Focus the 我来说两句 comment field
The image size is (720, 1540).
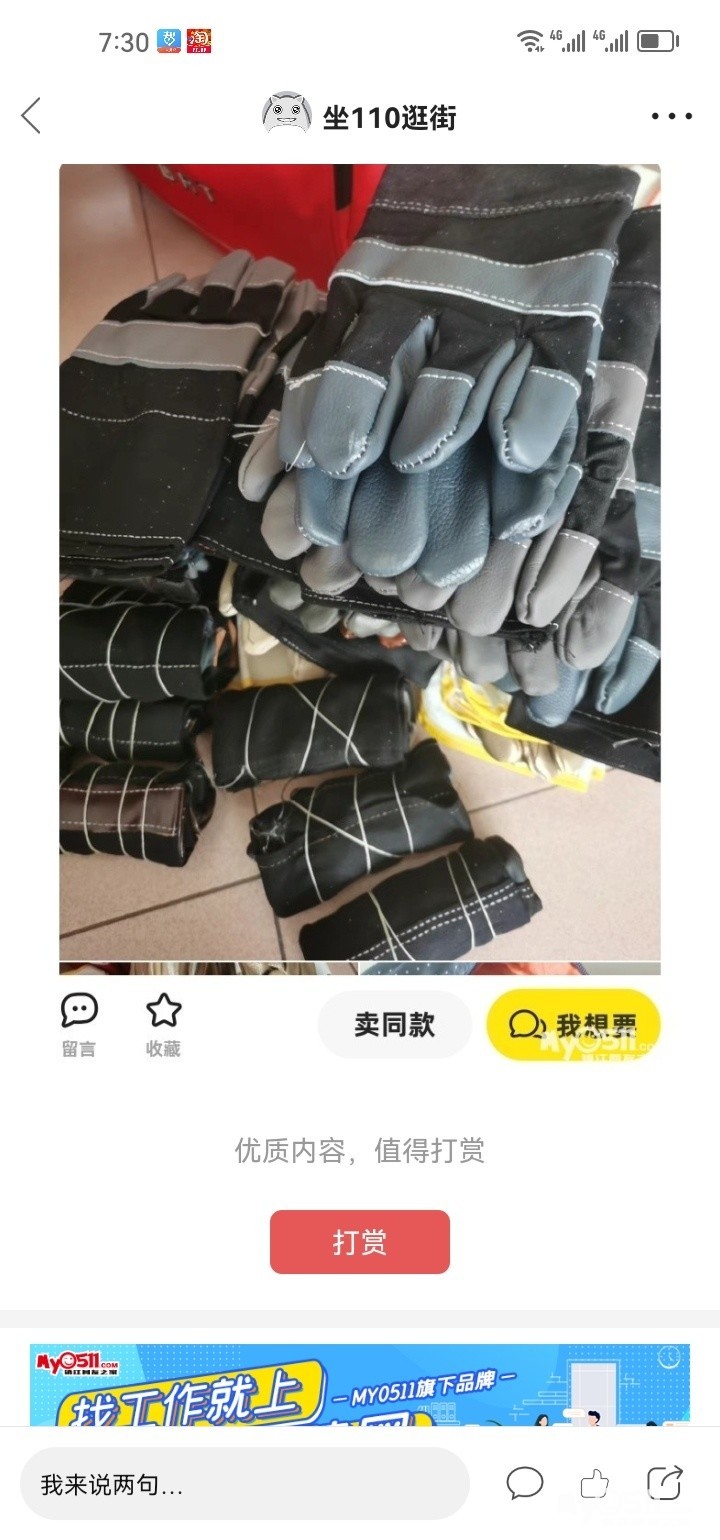(x=244, y=1484)
